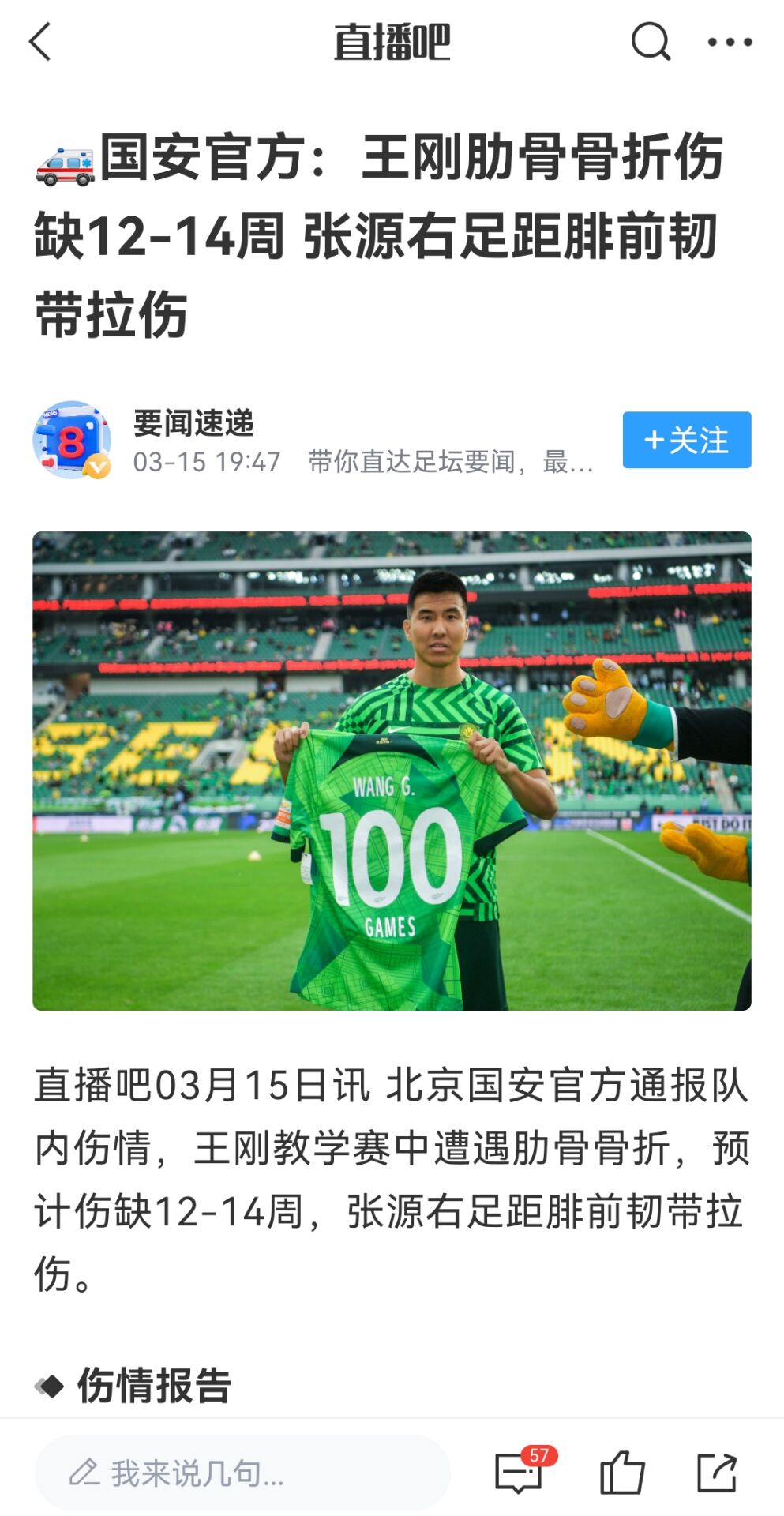Follow 要闻速递 with the +关注 button
Screen dimensions: 784x1516
click(686, 440)
